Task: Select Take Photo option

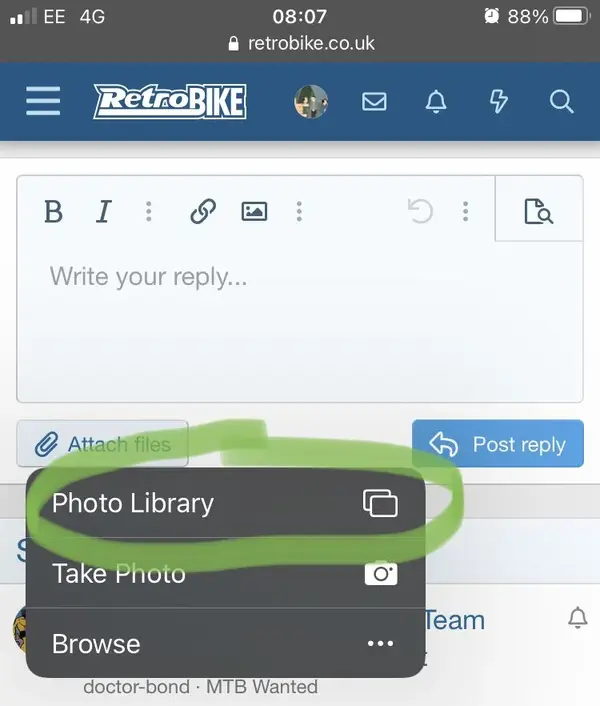Action: (225, 573)
